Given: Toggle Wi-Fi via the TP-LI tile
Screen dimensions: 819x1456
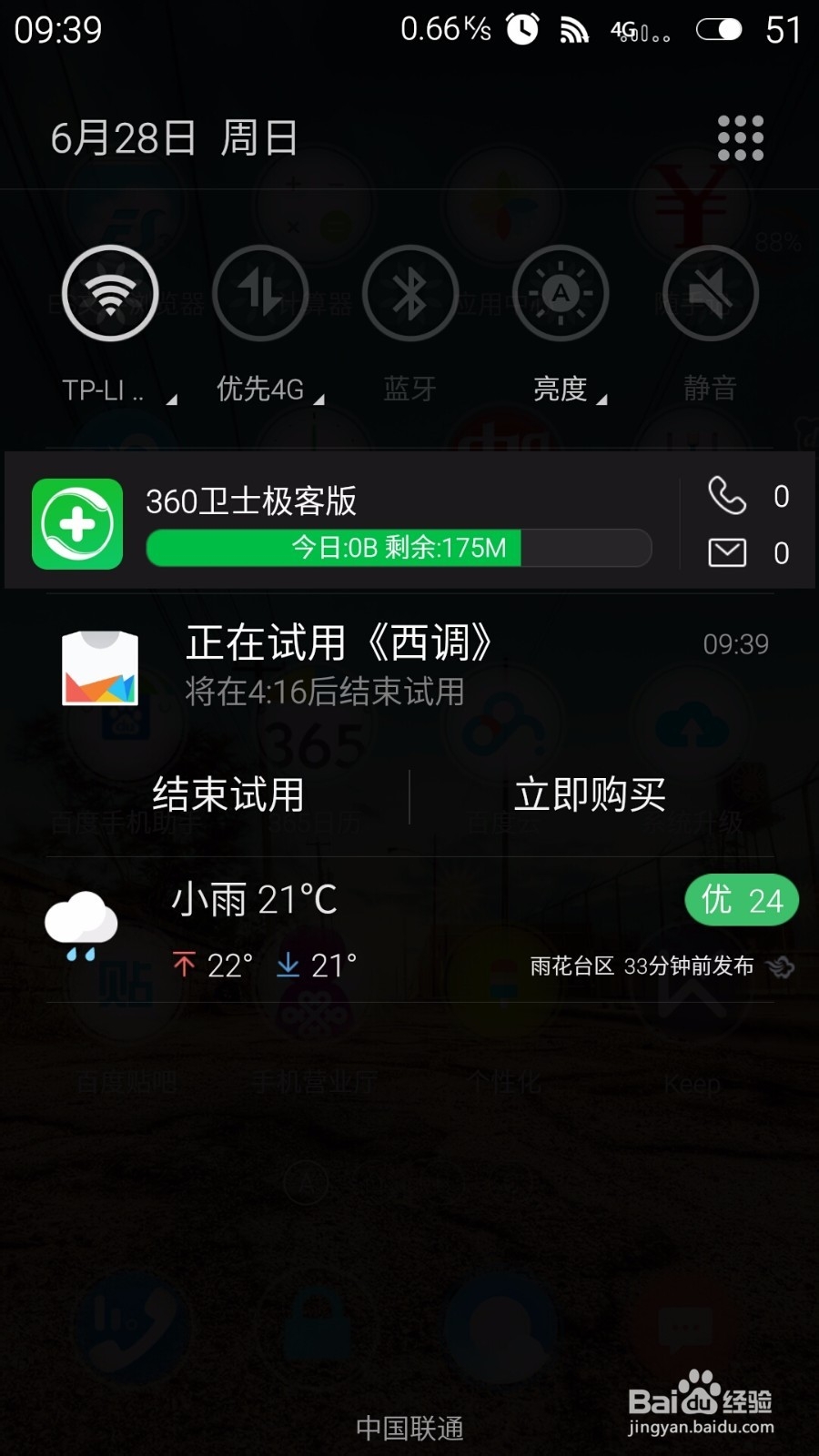Looking at the screenshot, I should [110, 294].
